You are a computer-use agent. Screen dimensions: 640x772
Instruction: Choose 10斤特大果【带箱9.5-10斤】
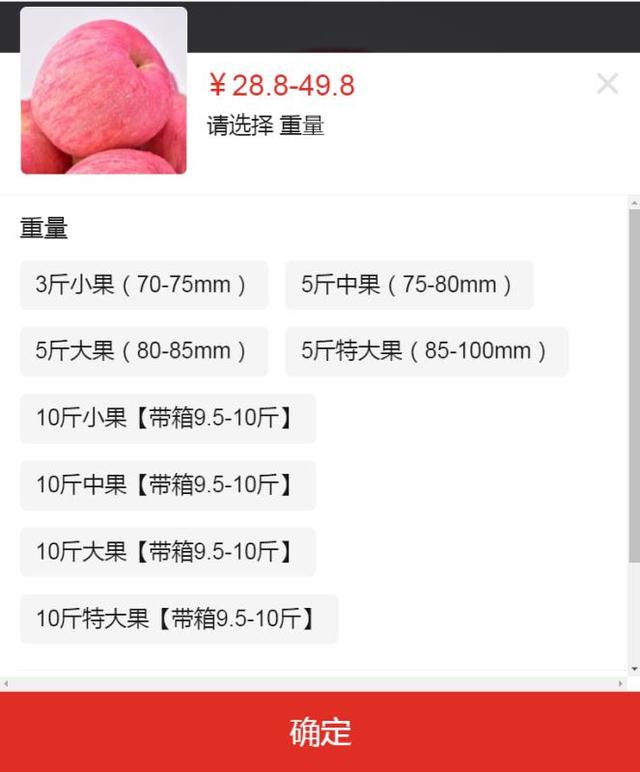178,619
